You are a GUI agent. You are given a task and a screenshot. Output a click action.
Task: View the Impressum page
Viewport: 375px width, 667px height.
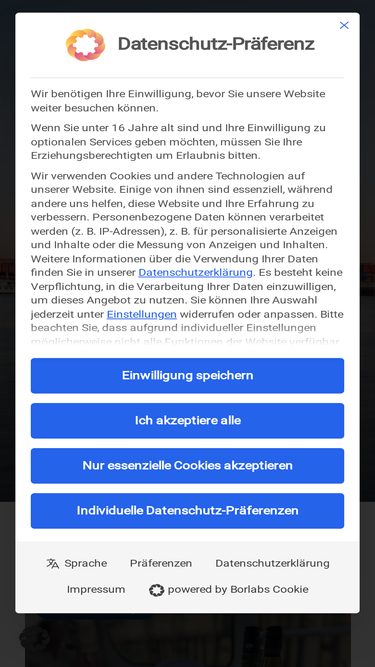96,590
